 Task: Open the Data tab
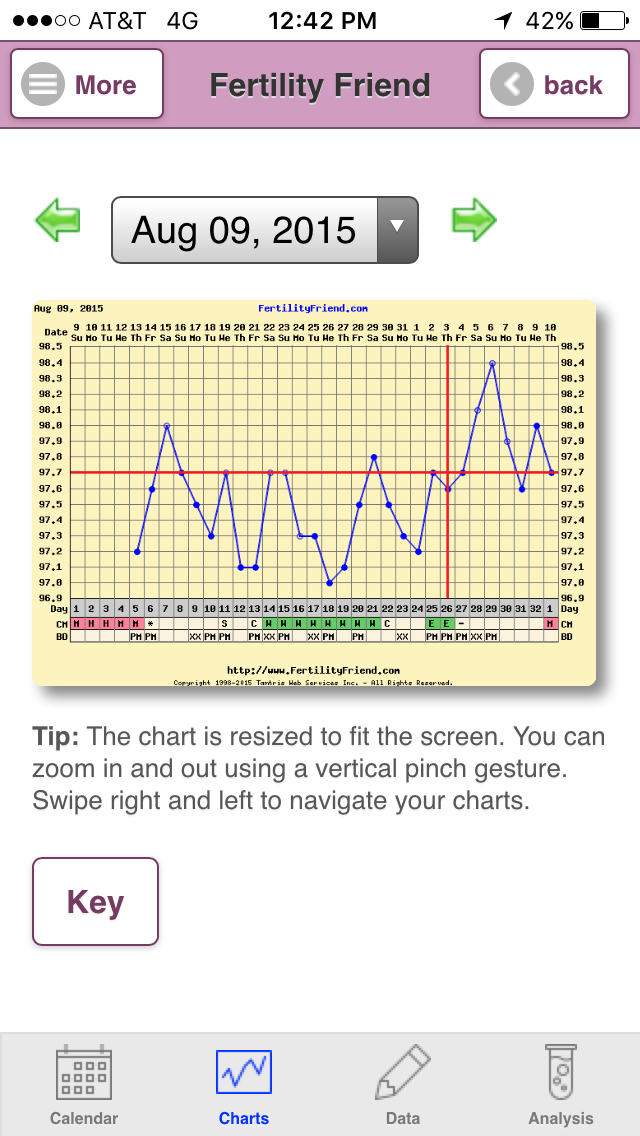403,1085
